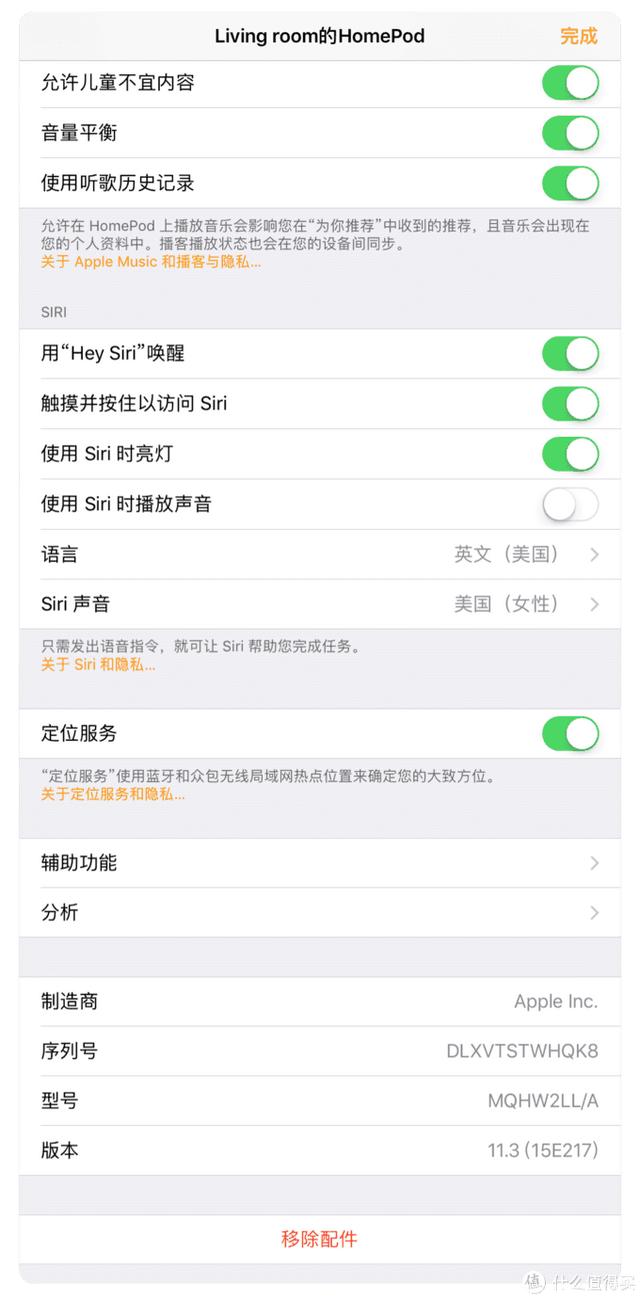The height and width of the screenshot is (1299, 640).
Task: Open the 语言 setting row
Action: [320, 554]
